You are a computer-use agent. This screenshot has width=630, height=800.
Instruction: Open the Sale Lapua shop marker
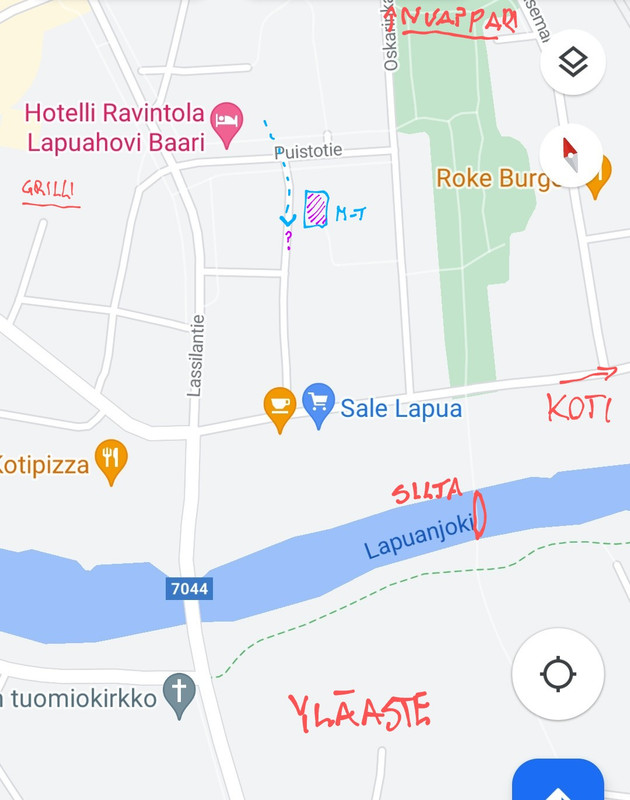[x=318, y=404]
